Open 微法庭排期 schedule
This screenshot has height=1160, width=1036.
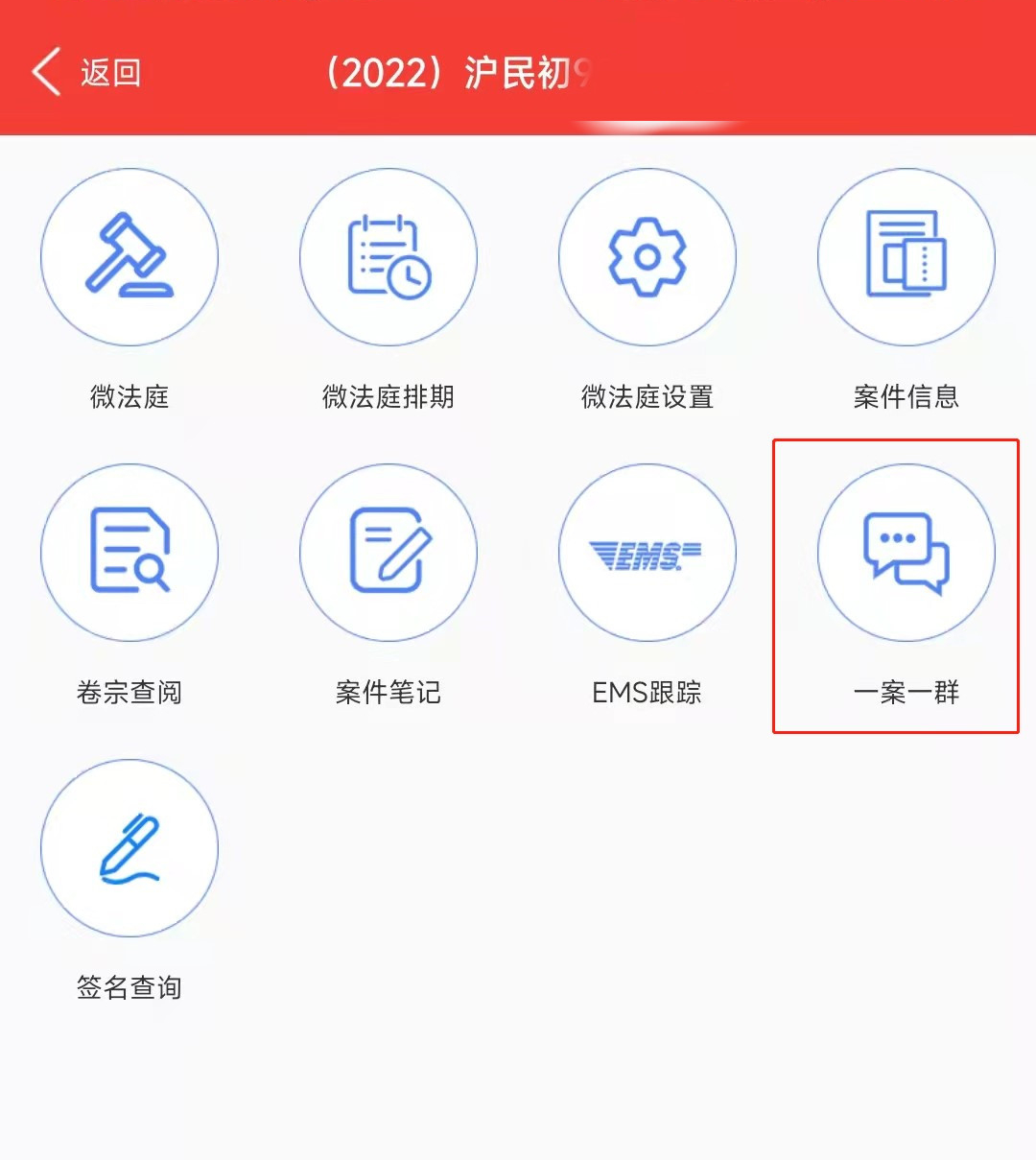tap(388, 257)
